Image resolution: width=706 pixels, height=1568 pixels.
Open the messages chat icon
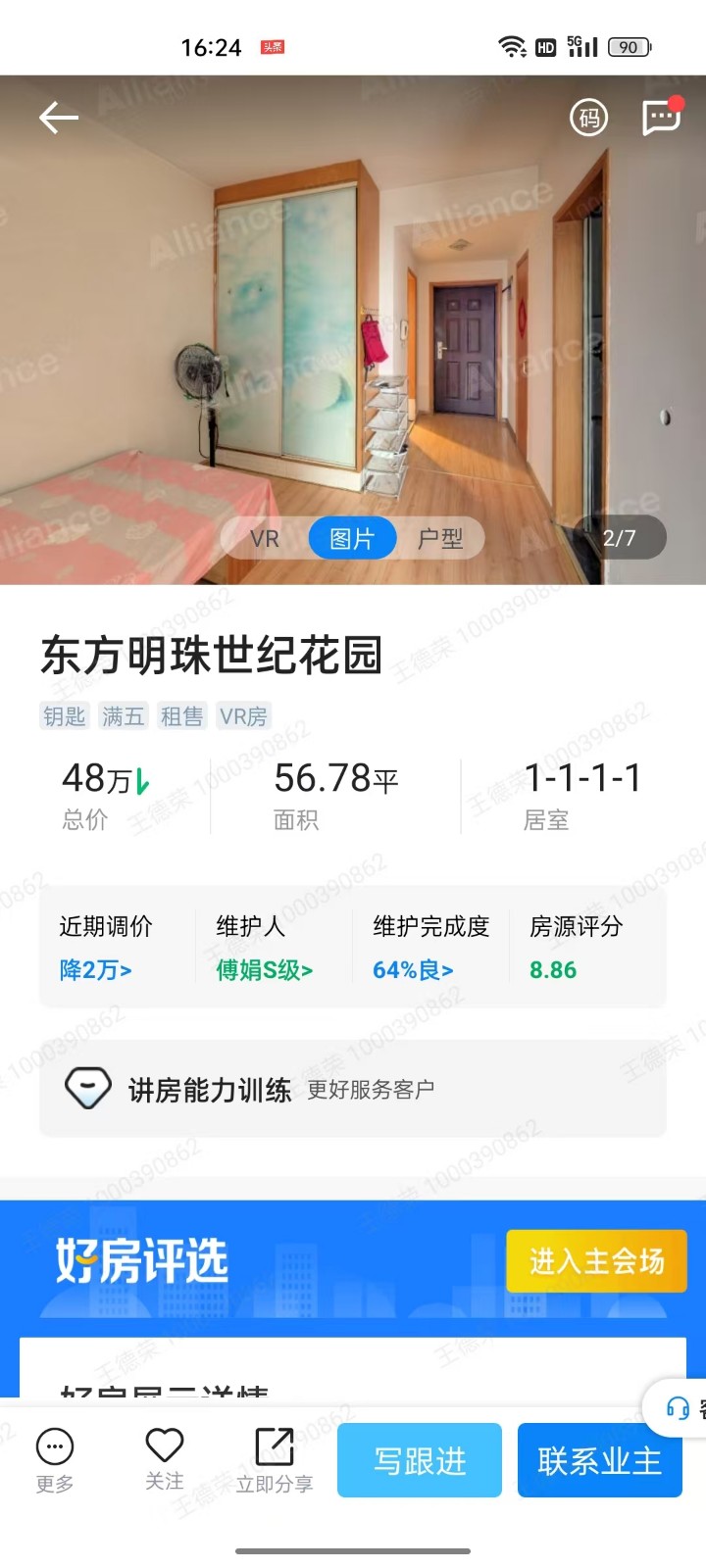(x=661, y=118)
